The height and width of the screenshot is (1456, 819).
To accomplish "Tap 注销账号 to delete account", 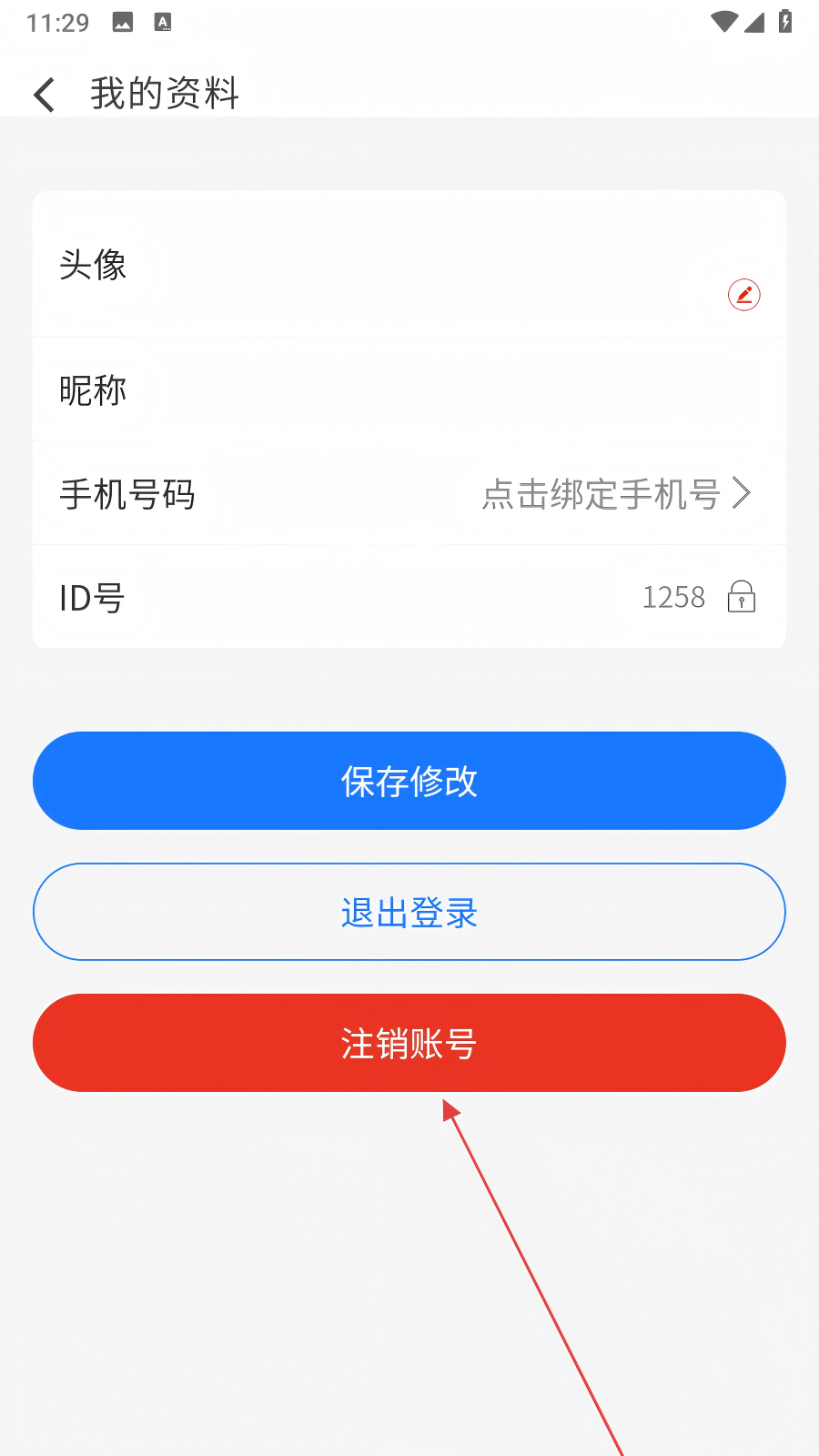I will (x=409, y=1043).
